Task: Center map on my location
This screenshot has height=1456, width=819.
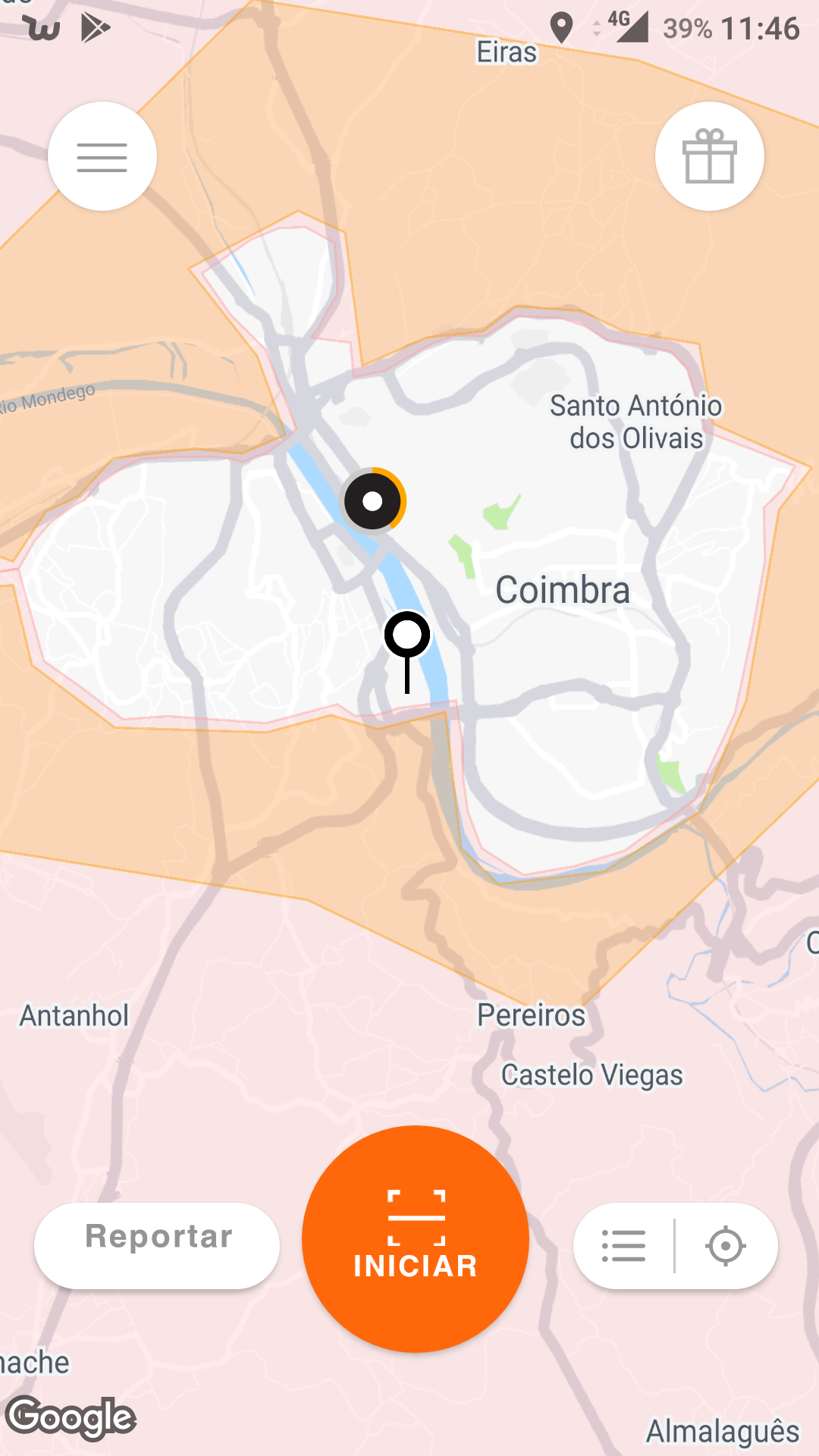Action: (726, 1246)
